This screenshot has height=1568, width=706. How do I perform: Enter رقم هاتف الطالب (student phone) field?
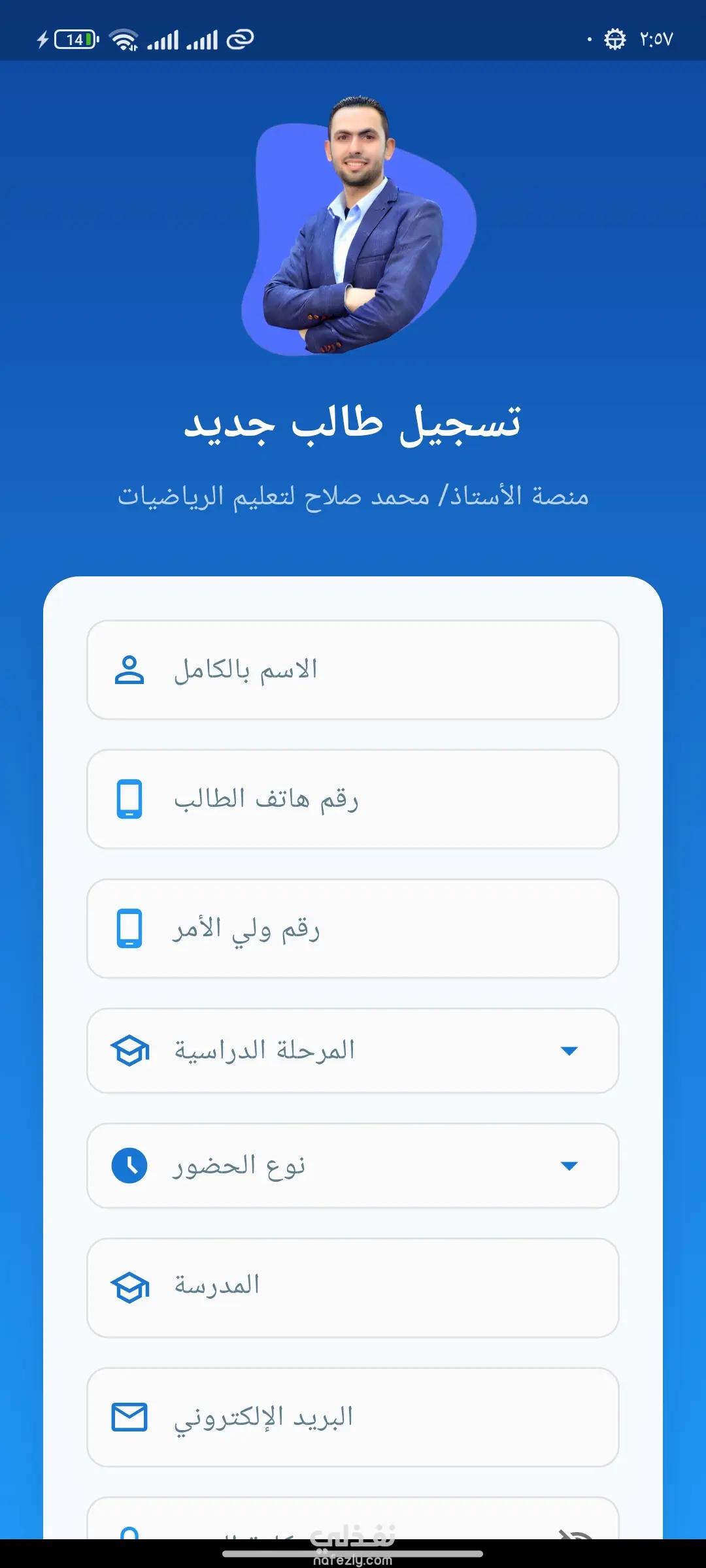[x=353, y=799]
